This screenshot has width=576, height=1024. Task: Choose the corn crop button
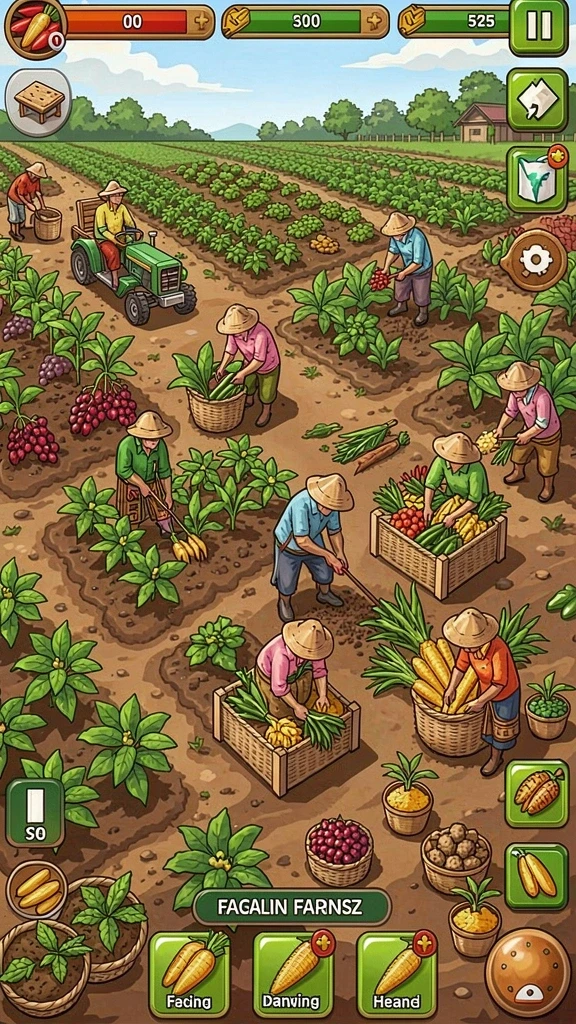point(537,876)
